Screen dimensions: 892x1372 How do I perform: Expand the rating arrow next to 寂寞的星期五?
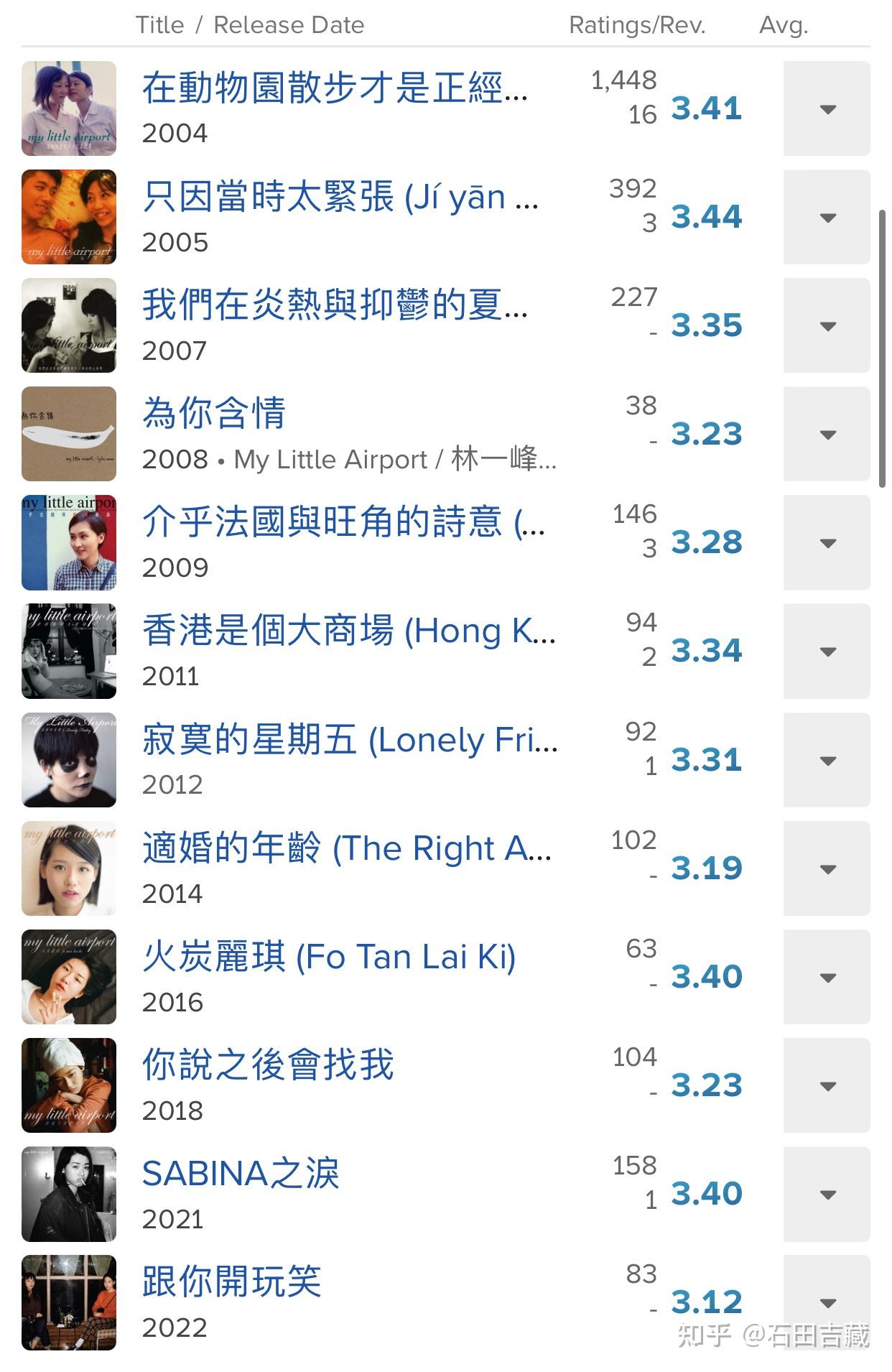point(826,760)
